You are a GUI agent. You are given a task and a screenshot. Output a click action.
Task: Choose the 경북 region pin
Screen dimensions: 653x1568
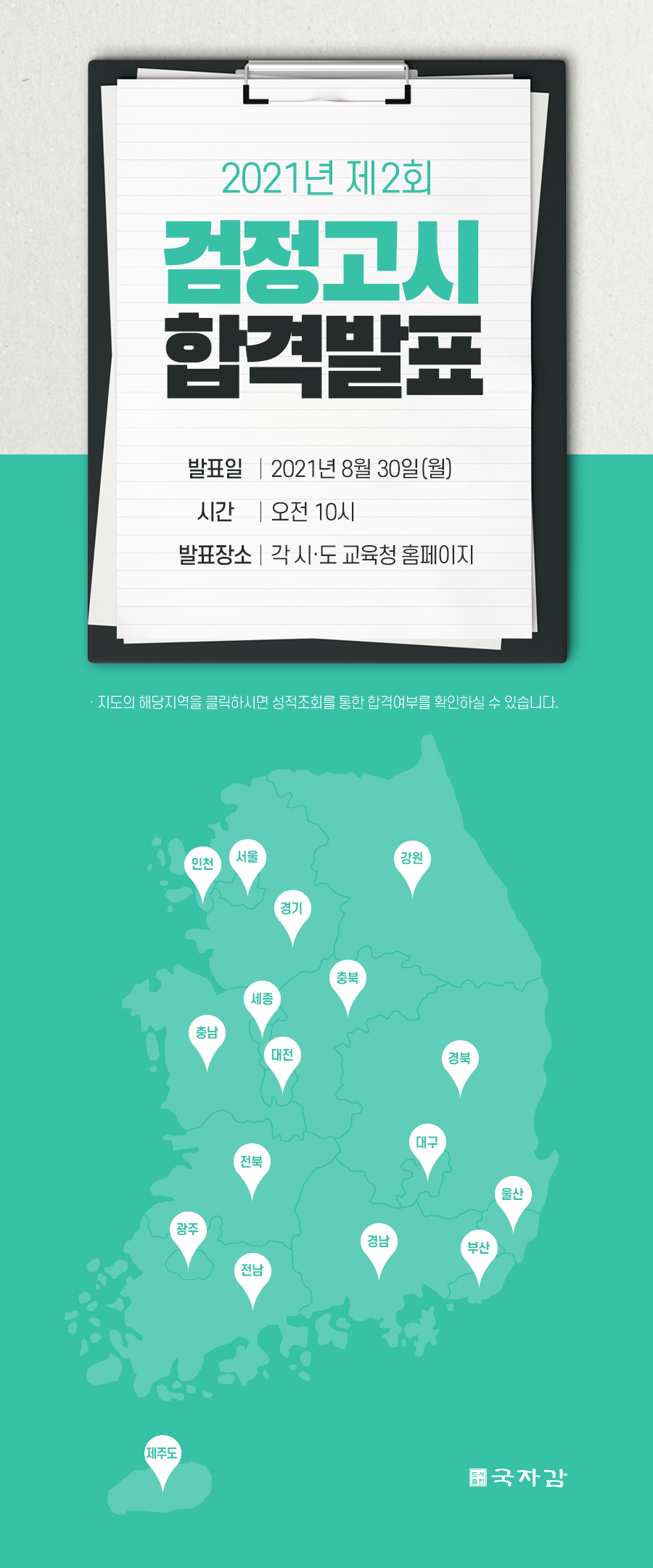coord(459,1059)
